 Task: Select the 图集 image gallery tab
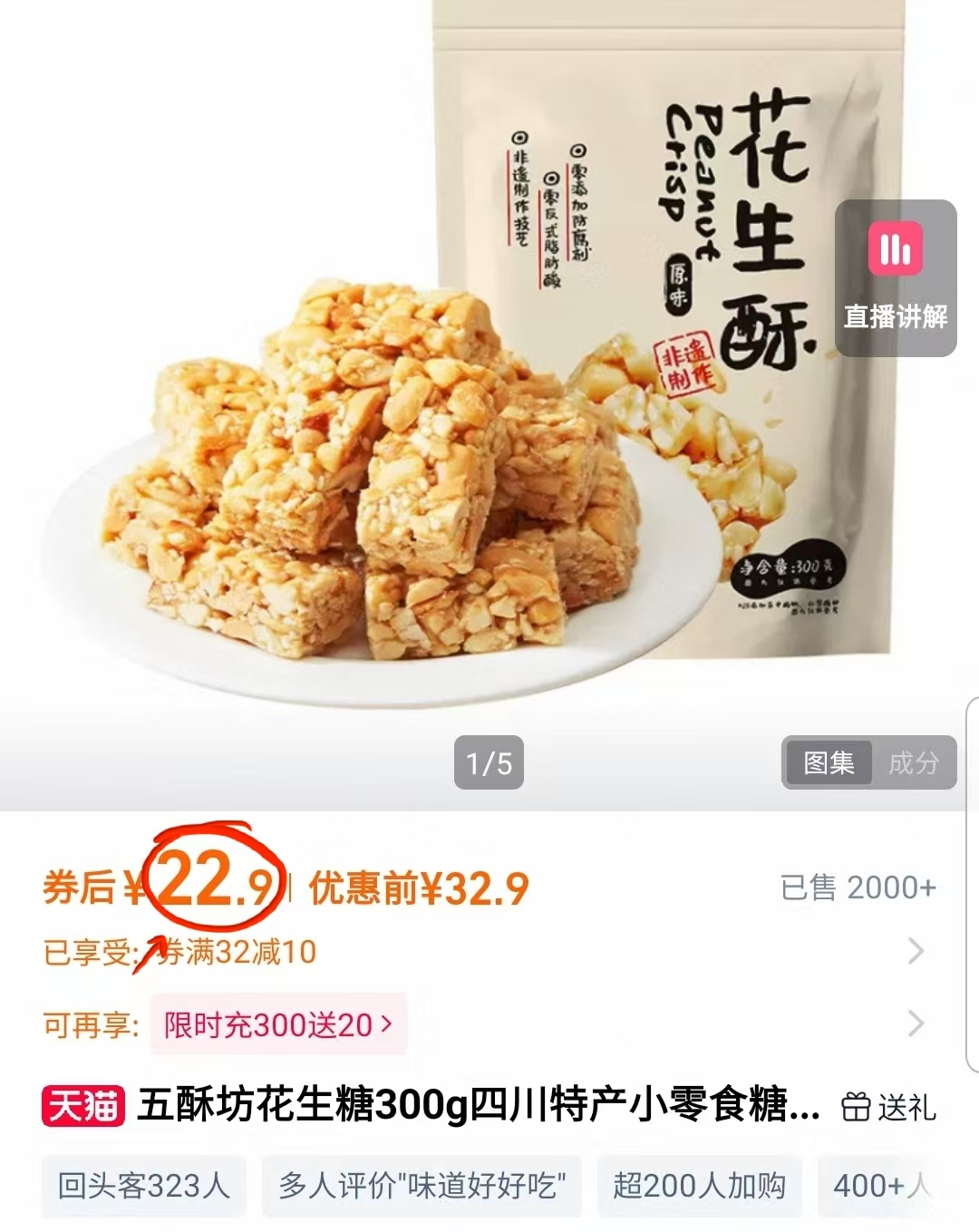tap(829, 763)
